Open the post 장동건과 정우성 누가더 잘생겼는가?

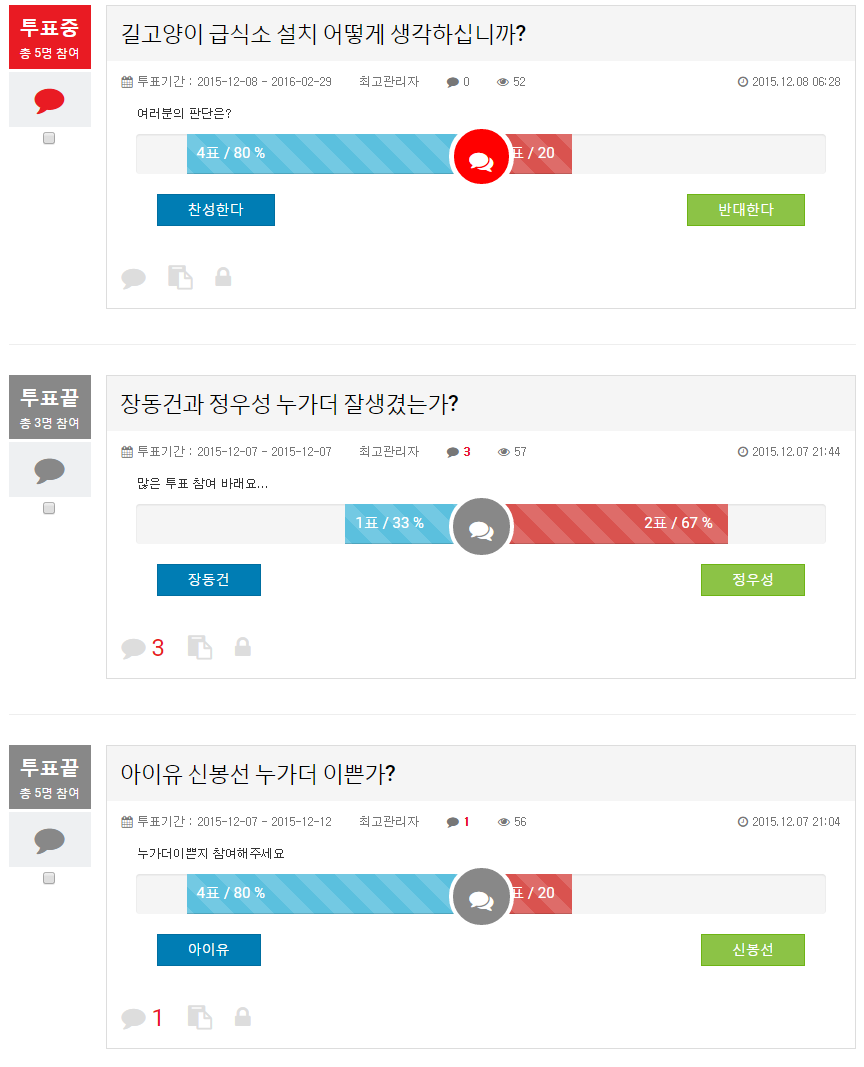coord(289,405)
